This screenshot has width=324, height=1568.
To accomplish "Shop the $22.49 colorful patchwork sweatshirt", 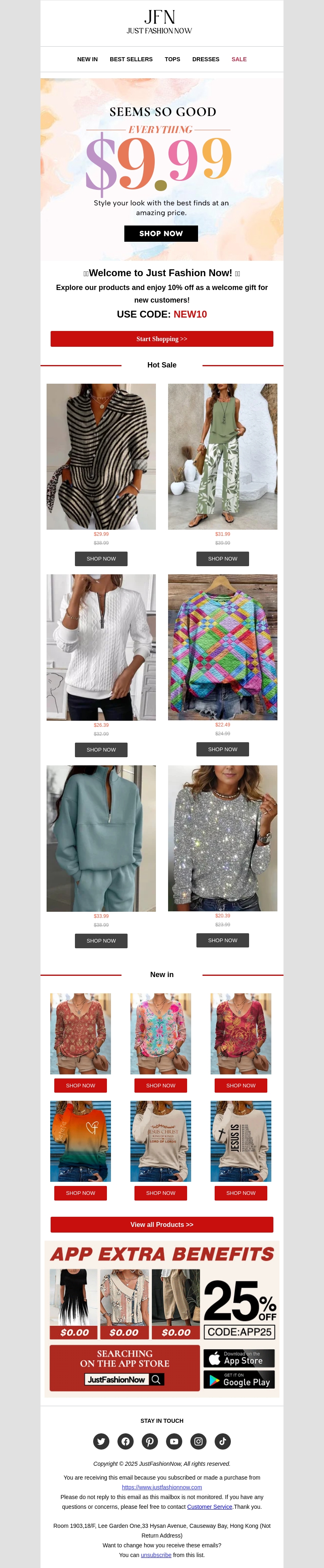I will (222, 749).
